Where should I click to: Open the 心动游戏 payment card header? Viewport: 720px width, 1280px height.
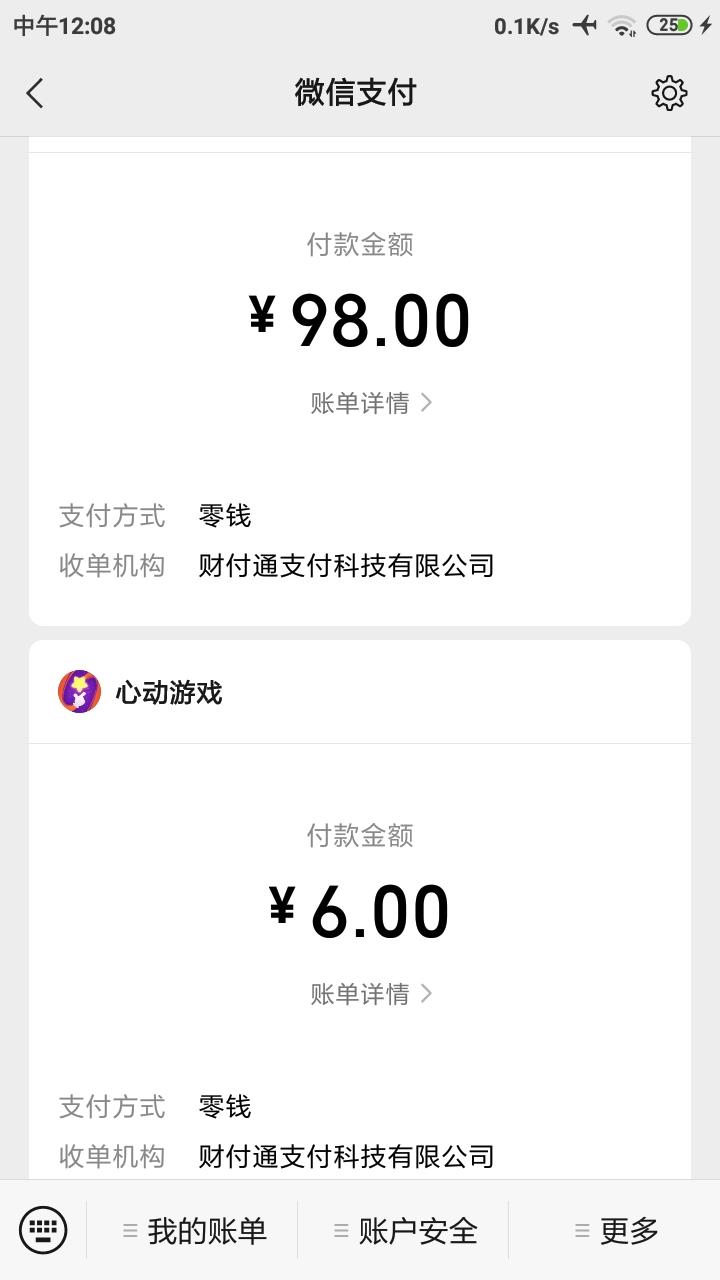[x=168, y=692]
